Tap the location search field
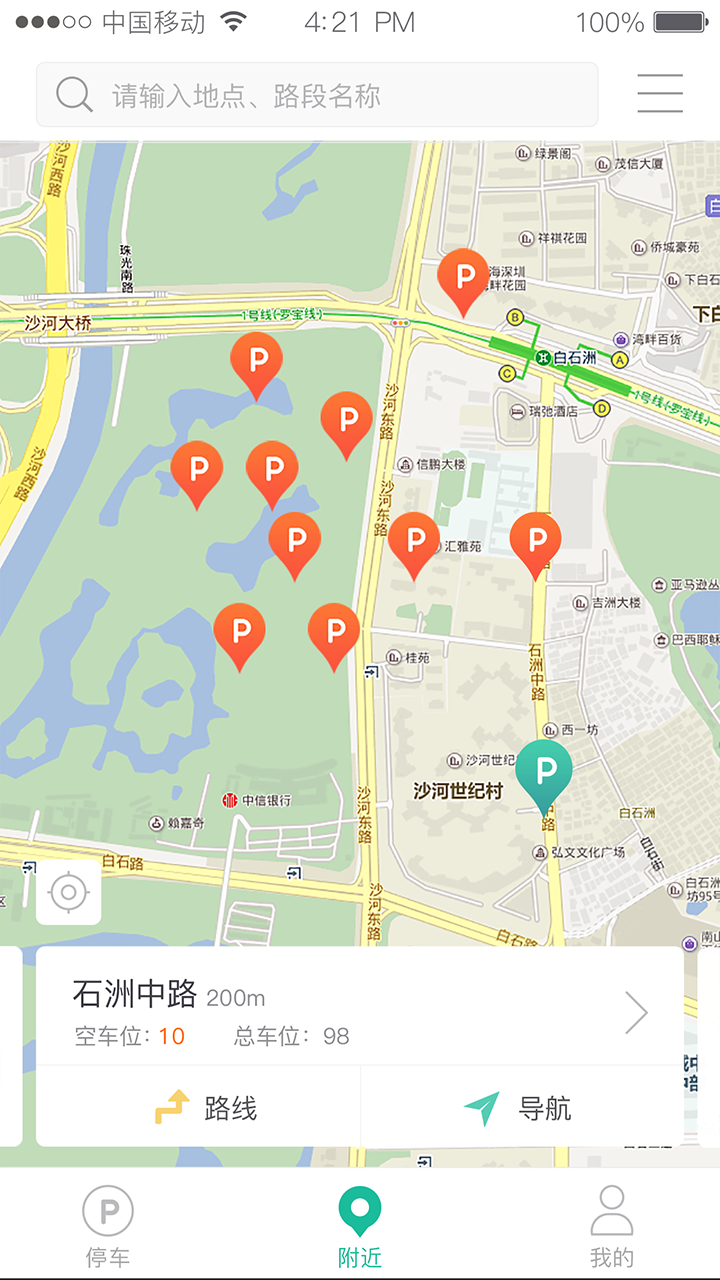 tap(317, 95)
